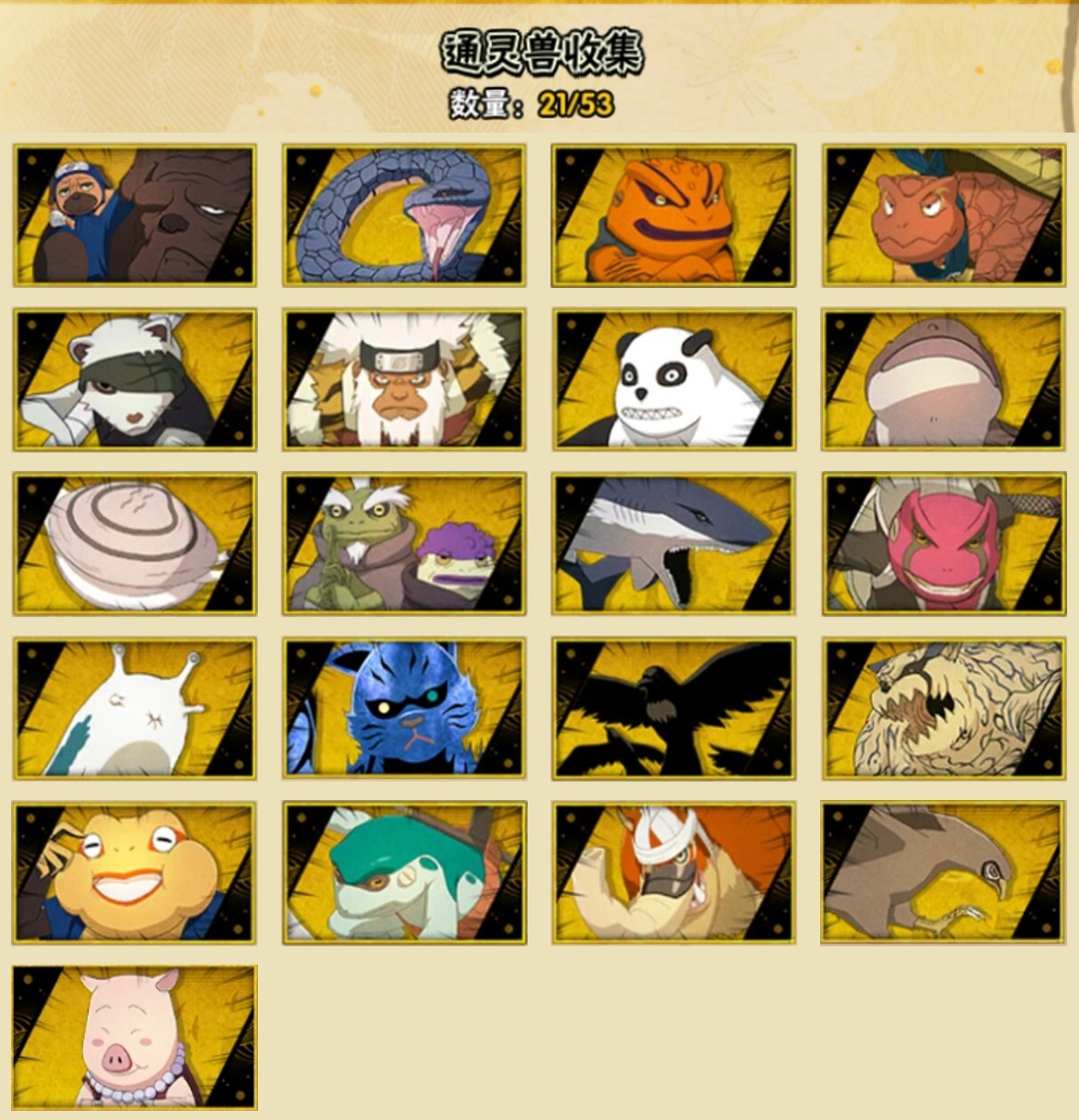The image size is (1079, 1120).
Task: Select the black crows summon card
Action: (x=674, y=709)
